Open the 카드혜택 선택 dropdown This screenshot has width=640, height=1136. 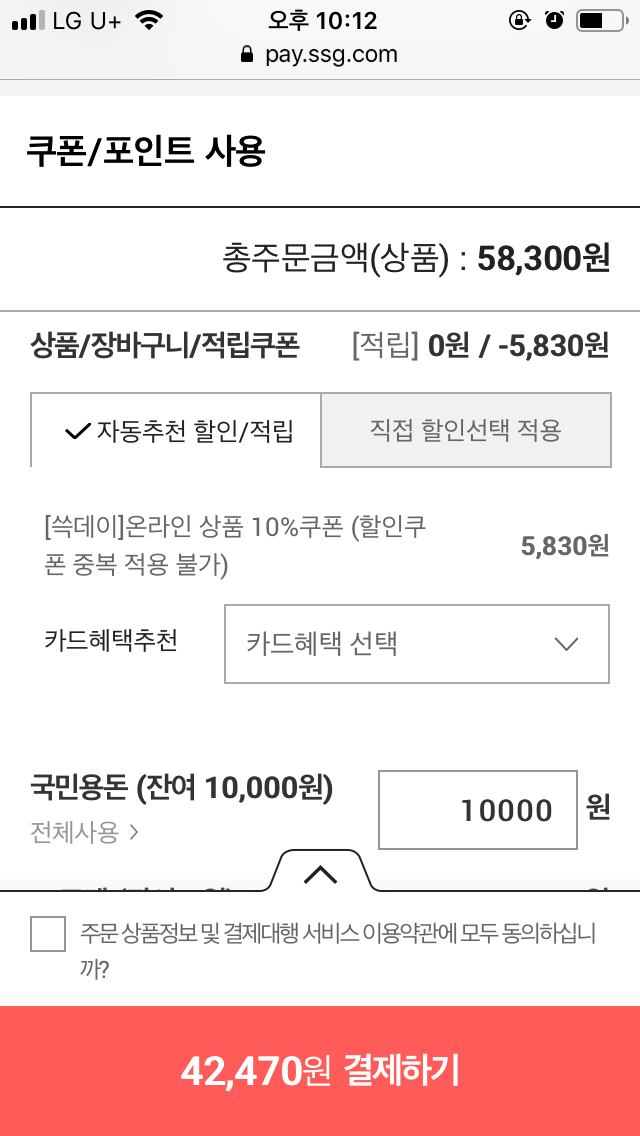416,644
